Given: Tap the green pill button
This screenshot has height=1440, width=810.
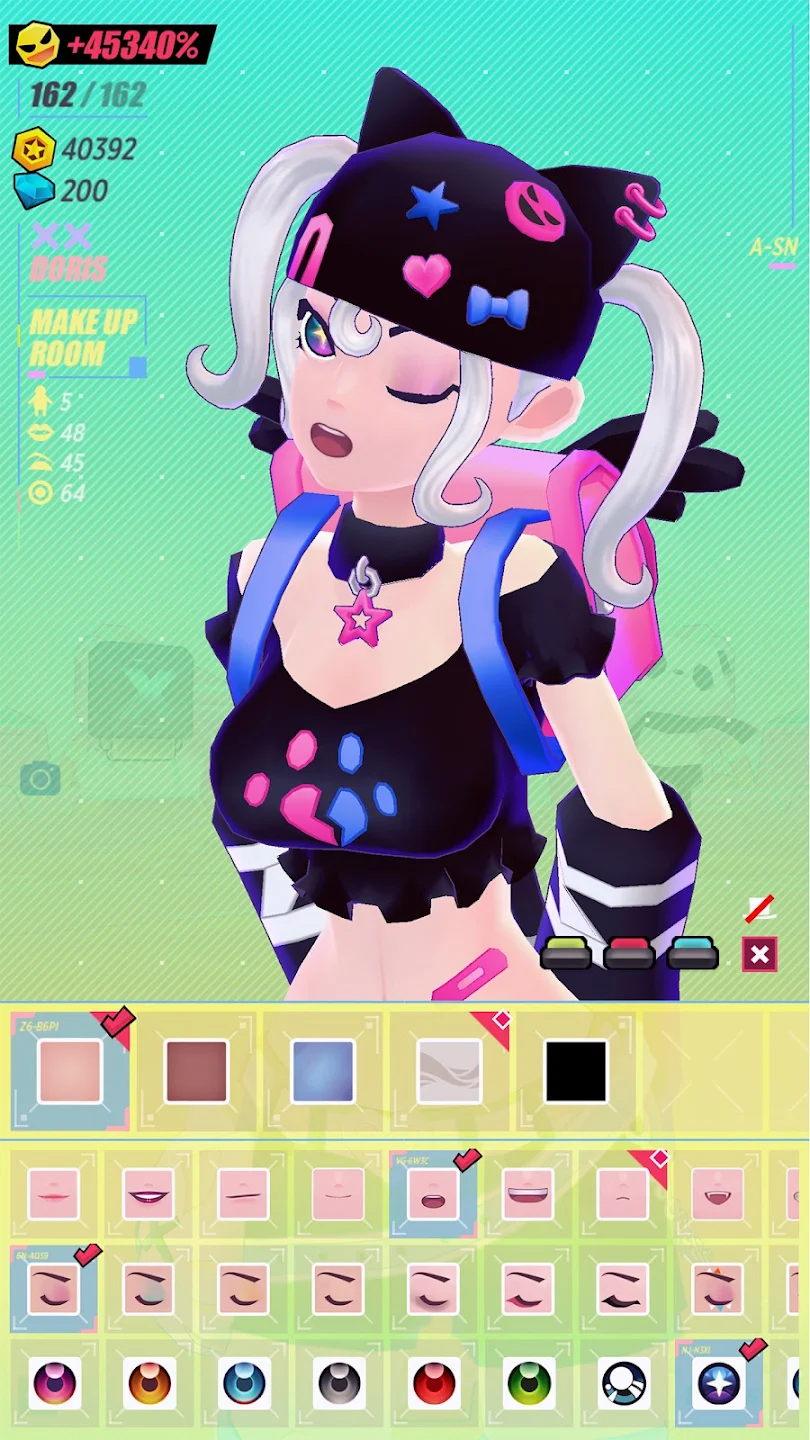Looking at the screenshot, I should [566, 954].
